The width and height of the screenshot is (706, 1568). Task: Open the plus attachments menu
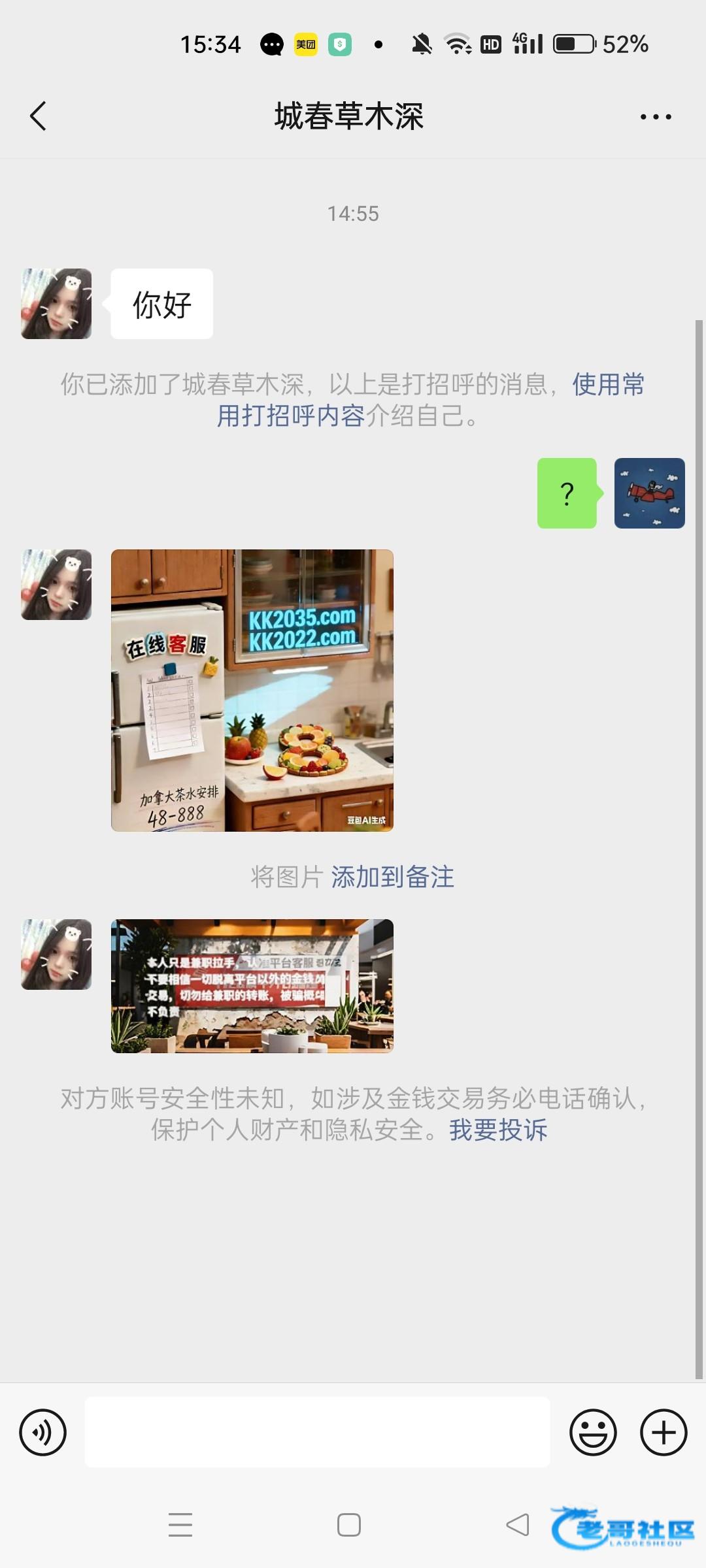(x=663, y=1433)
